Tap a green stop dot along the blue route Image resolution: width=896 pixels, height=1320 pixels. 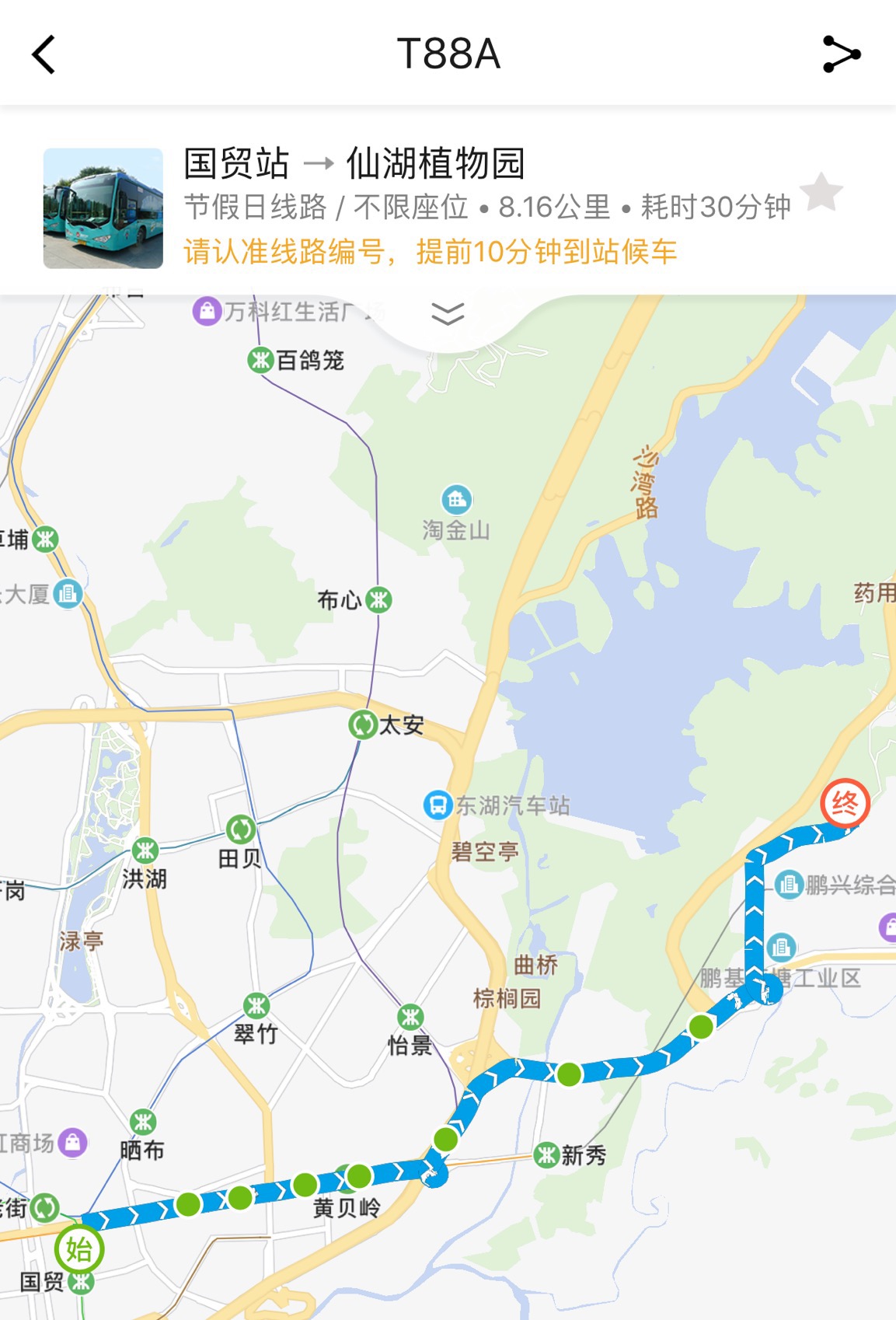(x=570, y=1075)
